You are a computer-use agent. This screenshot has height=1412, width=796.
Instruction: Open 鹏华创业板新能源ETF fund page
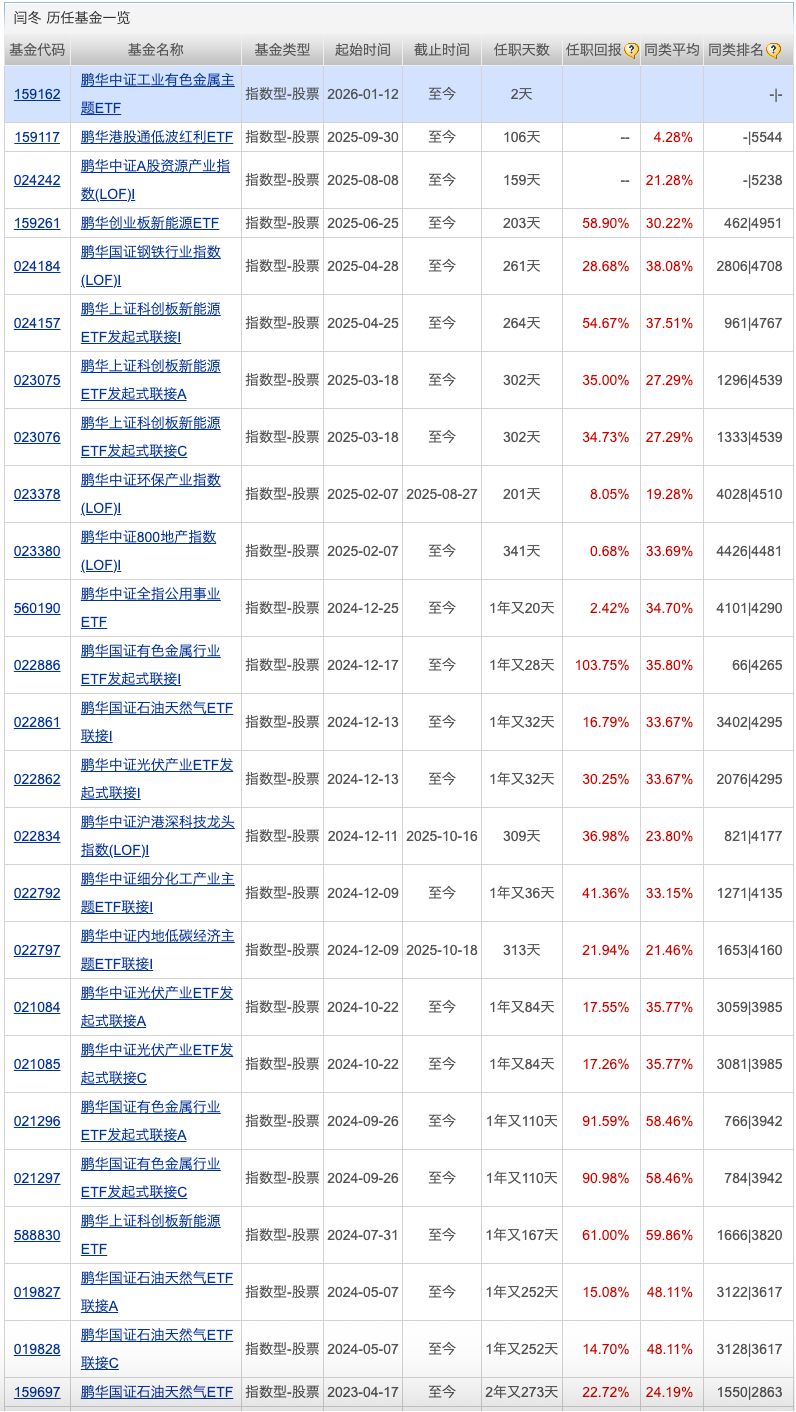coord(152,223)
